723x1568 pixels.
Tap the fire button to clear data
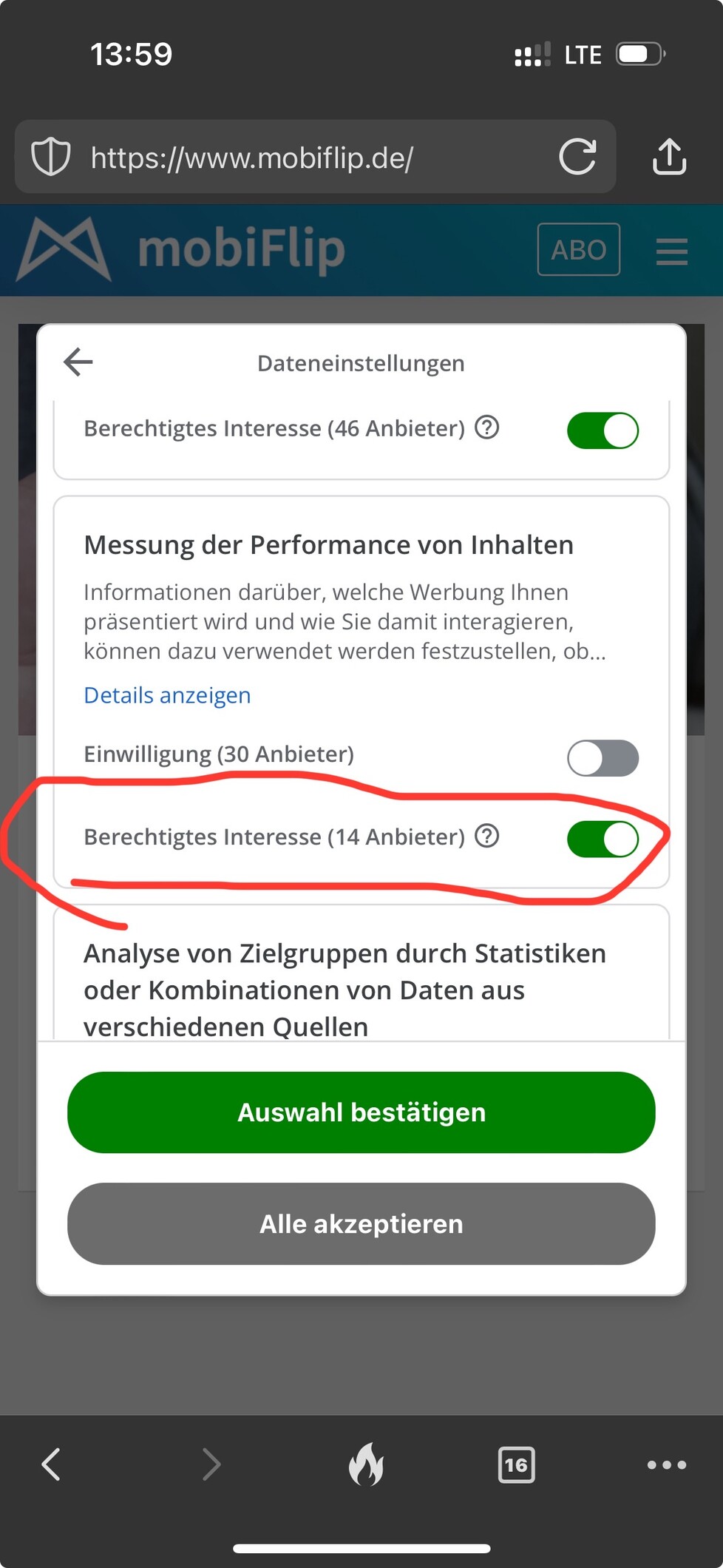[x=366, y=1464]
